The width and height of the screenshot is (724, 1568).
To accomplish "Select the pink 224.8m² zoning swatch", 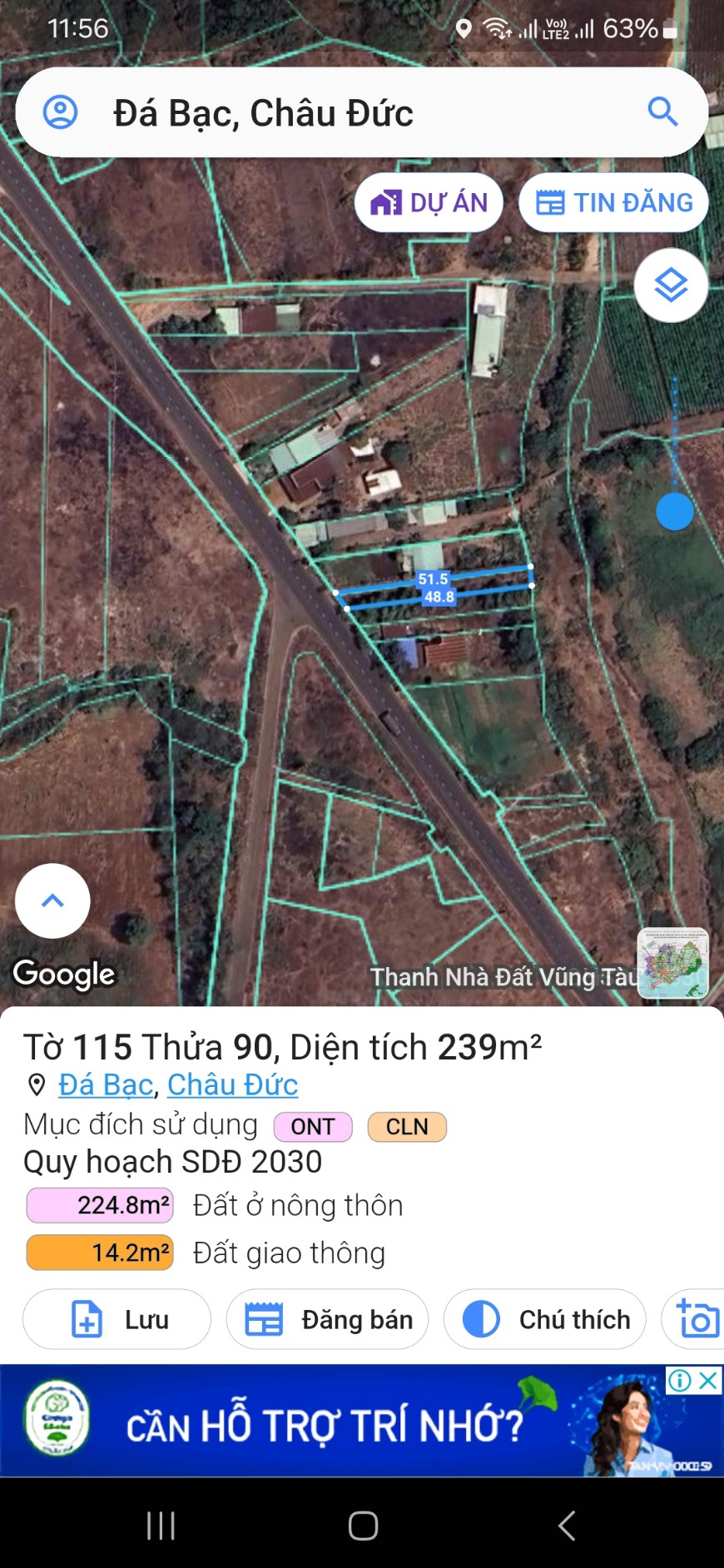I will 98,1203.
